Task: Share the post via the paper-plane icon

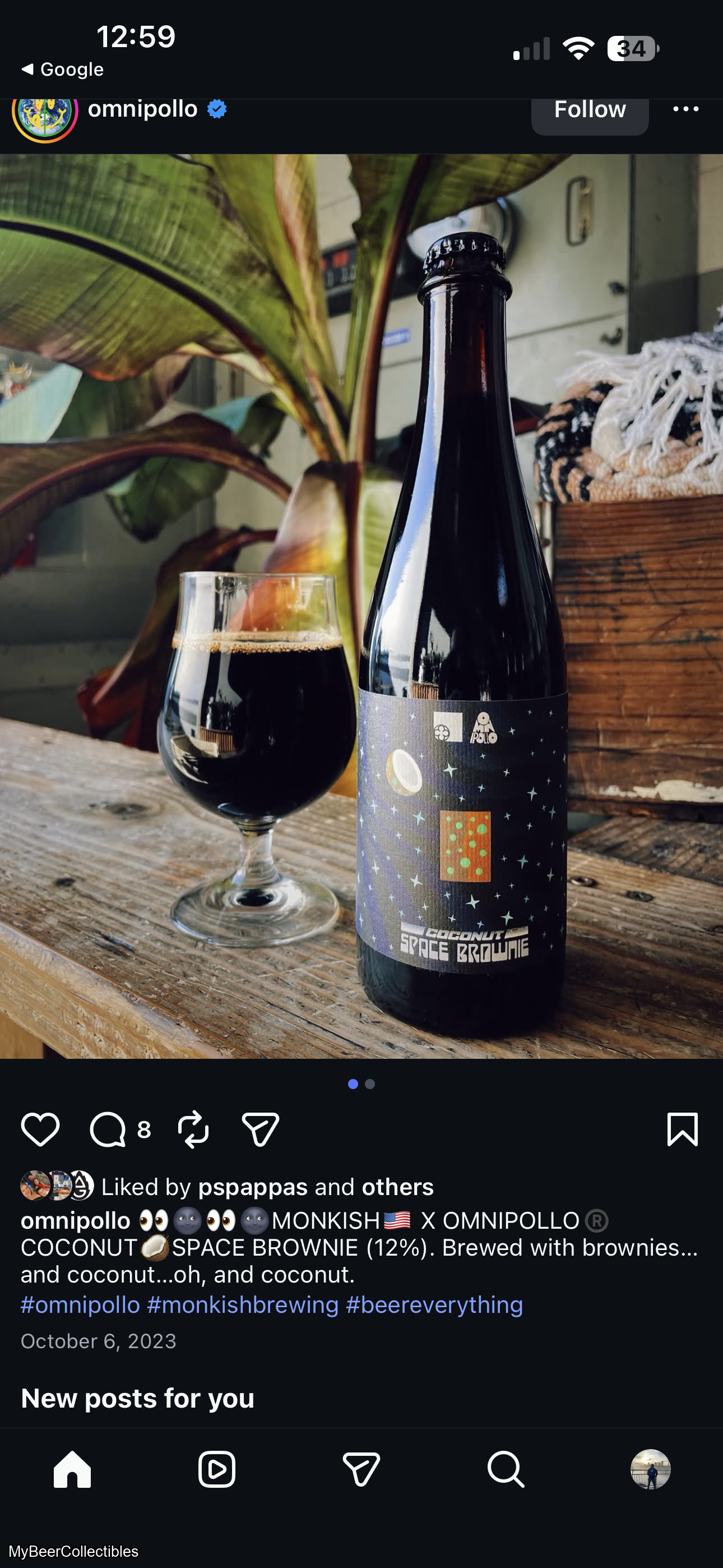Action: coord(261,1130)
